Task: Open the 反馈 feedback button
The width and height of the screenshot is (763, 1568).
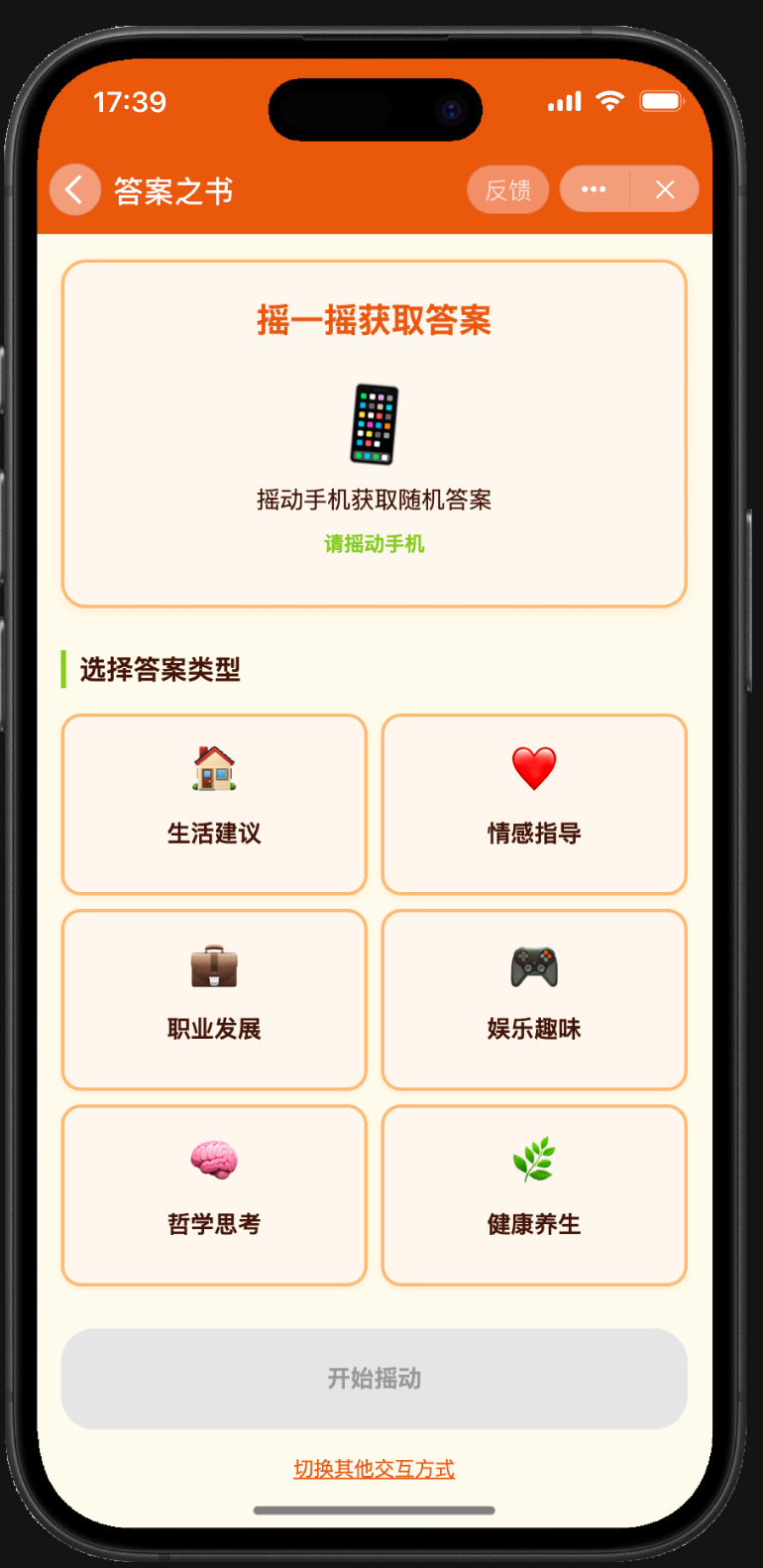Action: tap(507, 189)
